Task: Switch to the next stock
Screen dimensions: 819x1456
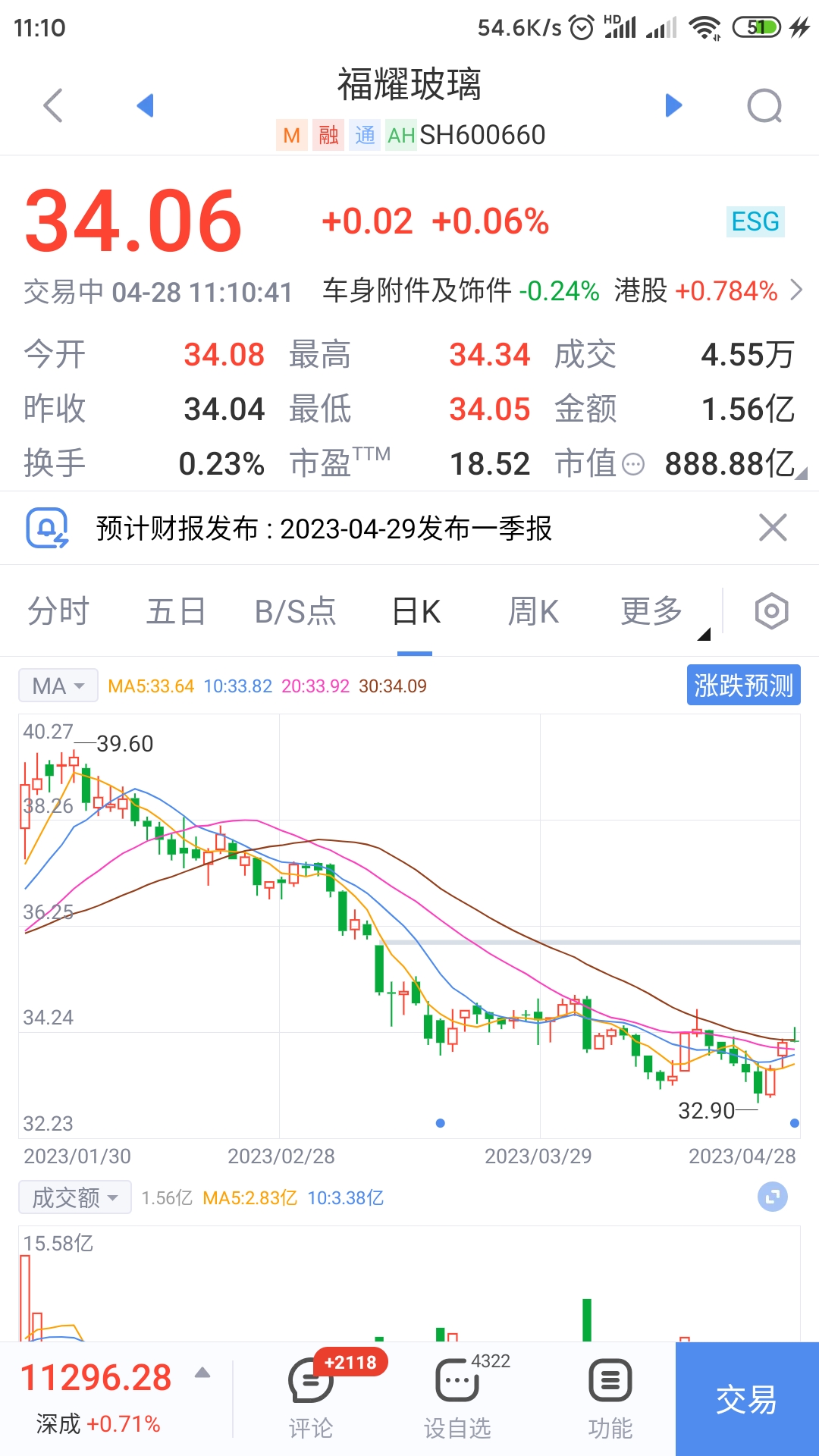Action: 673,105
